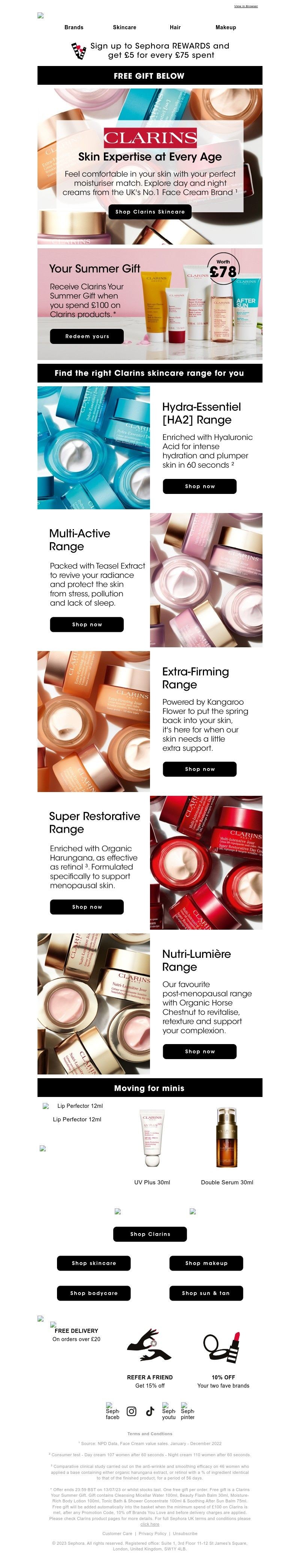The image size is (300, 1568).
Task: Shop now for Multi-Active Range
Action: coord(87,624)
